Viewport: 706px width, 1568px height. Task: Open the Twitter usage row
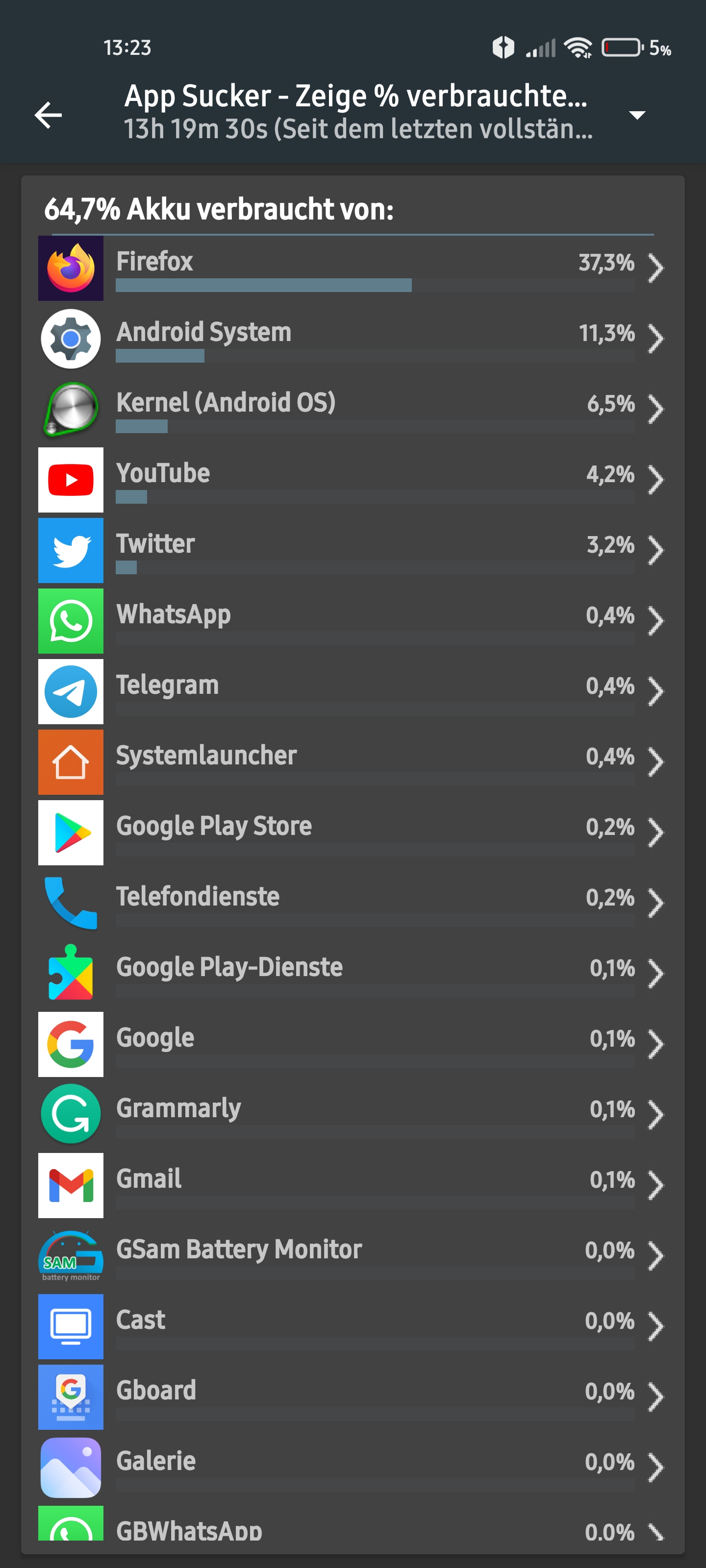click(x=353, y=551)
